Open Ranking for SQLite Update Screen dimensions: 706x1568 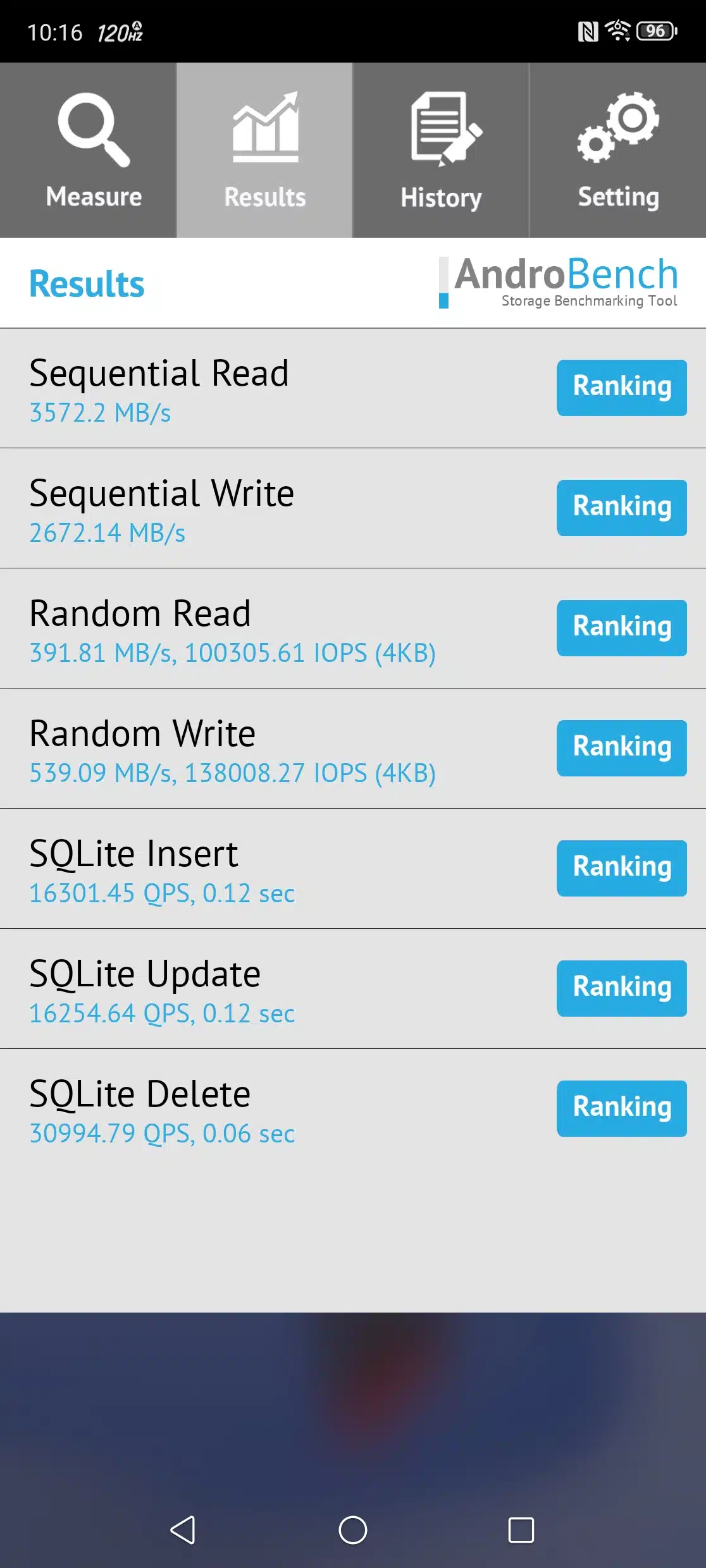(622, 988)
